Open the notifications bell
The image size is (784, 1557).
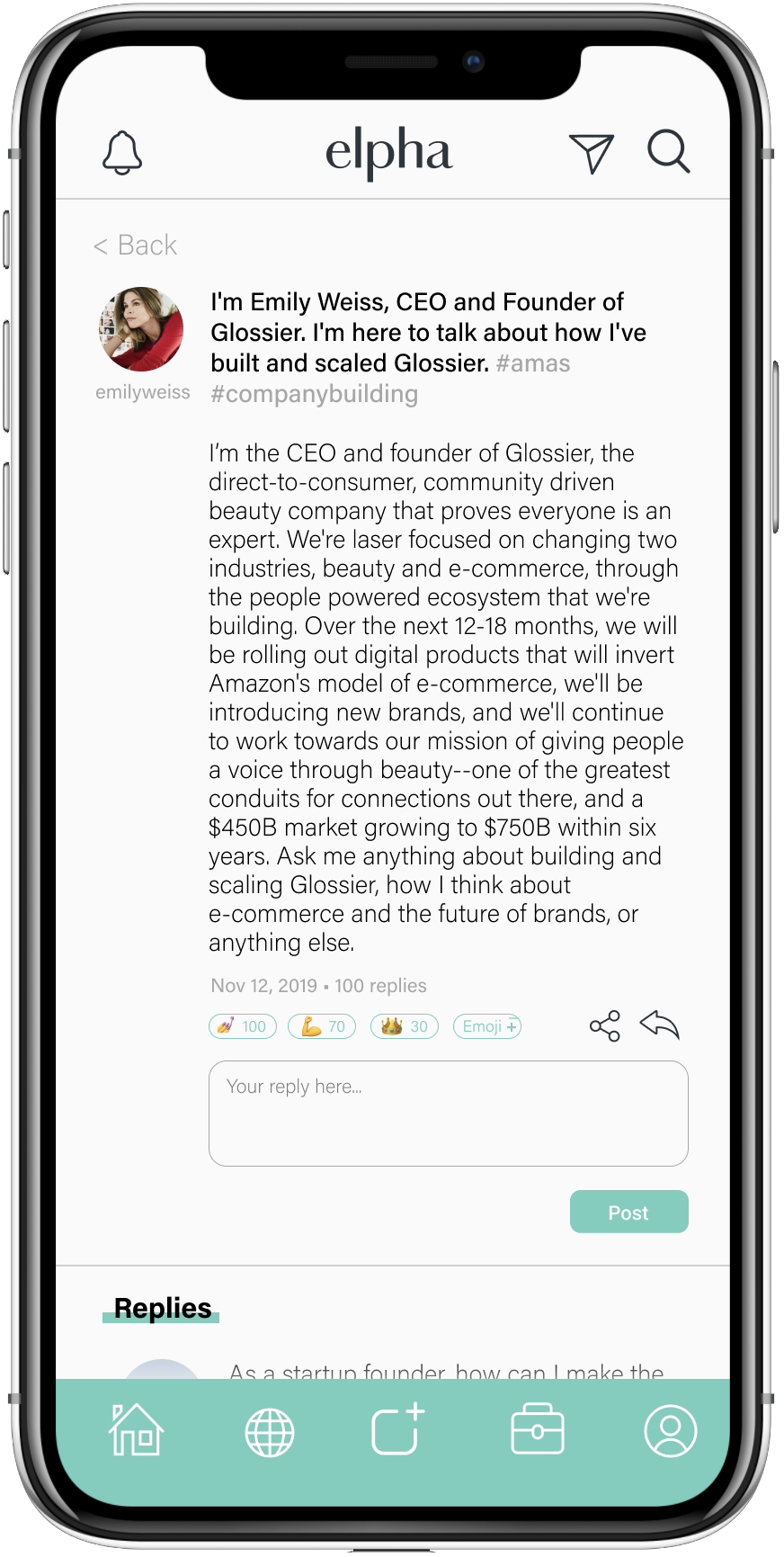pyautogui.click(x=122, y=153)
